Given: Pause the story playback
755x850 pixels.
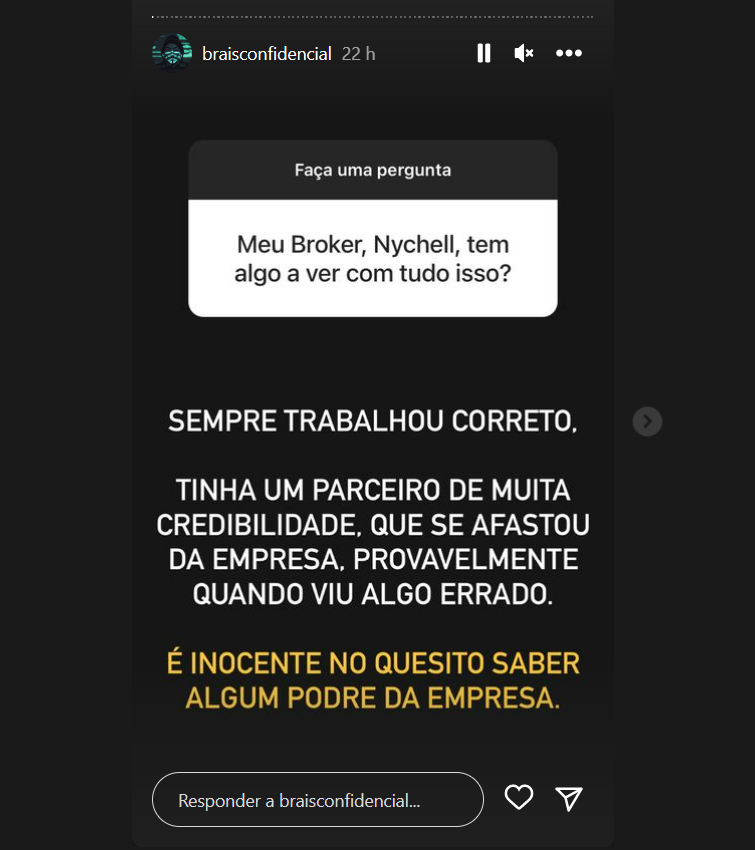Looking at the screenshot, I should pyautogui.click(x=484, y=53).
